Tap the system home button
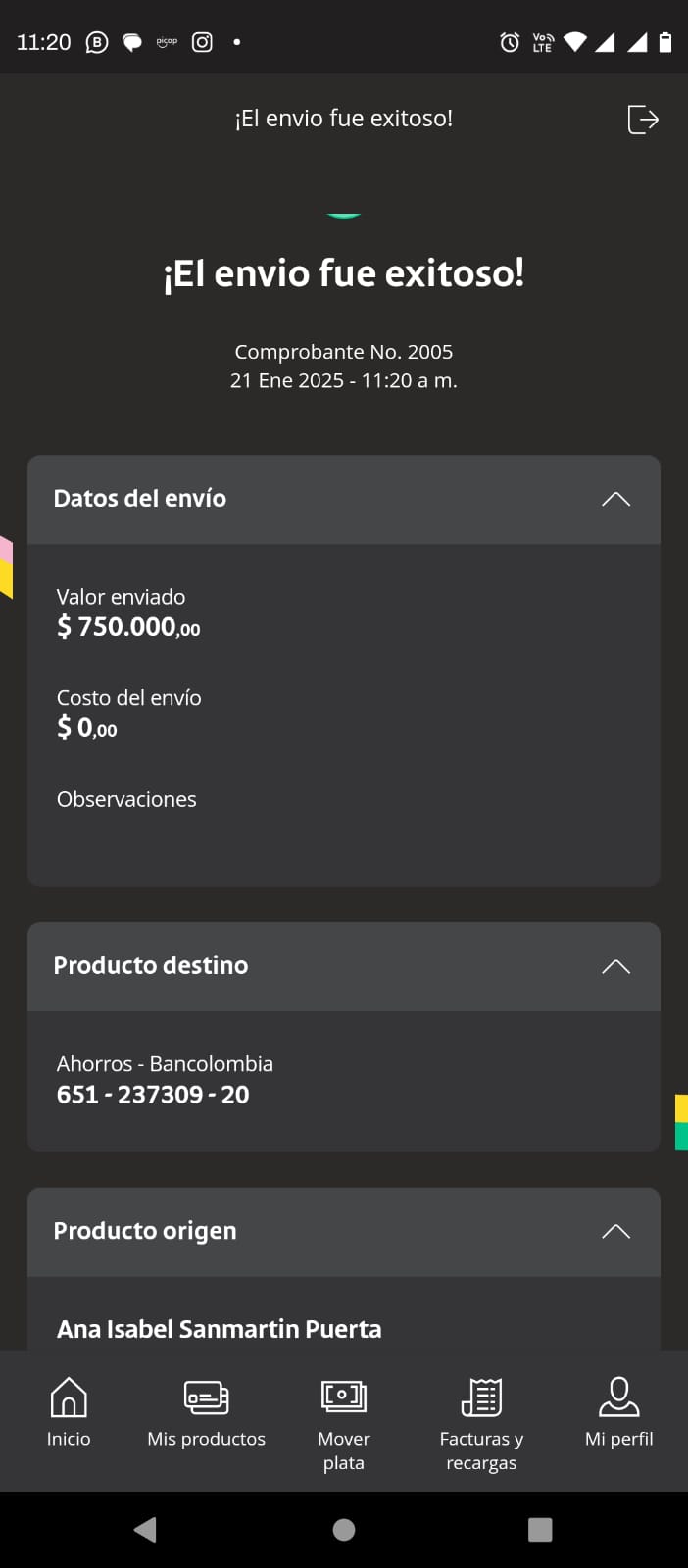 pyautogui.click(x=344, y=1529)
